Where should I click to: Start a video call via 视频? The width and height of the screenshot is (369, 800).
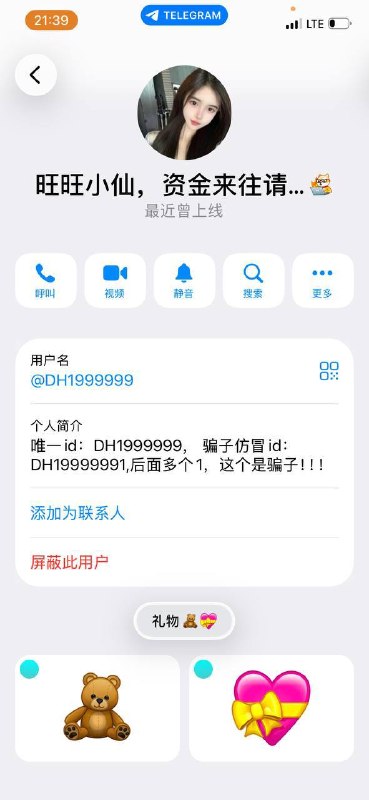click(x=115, y=281)
